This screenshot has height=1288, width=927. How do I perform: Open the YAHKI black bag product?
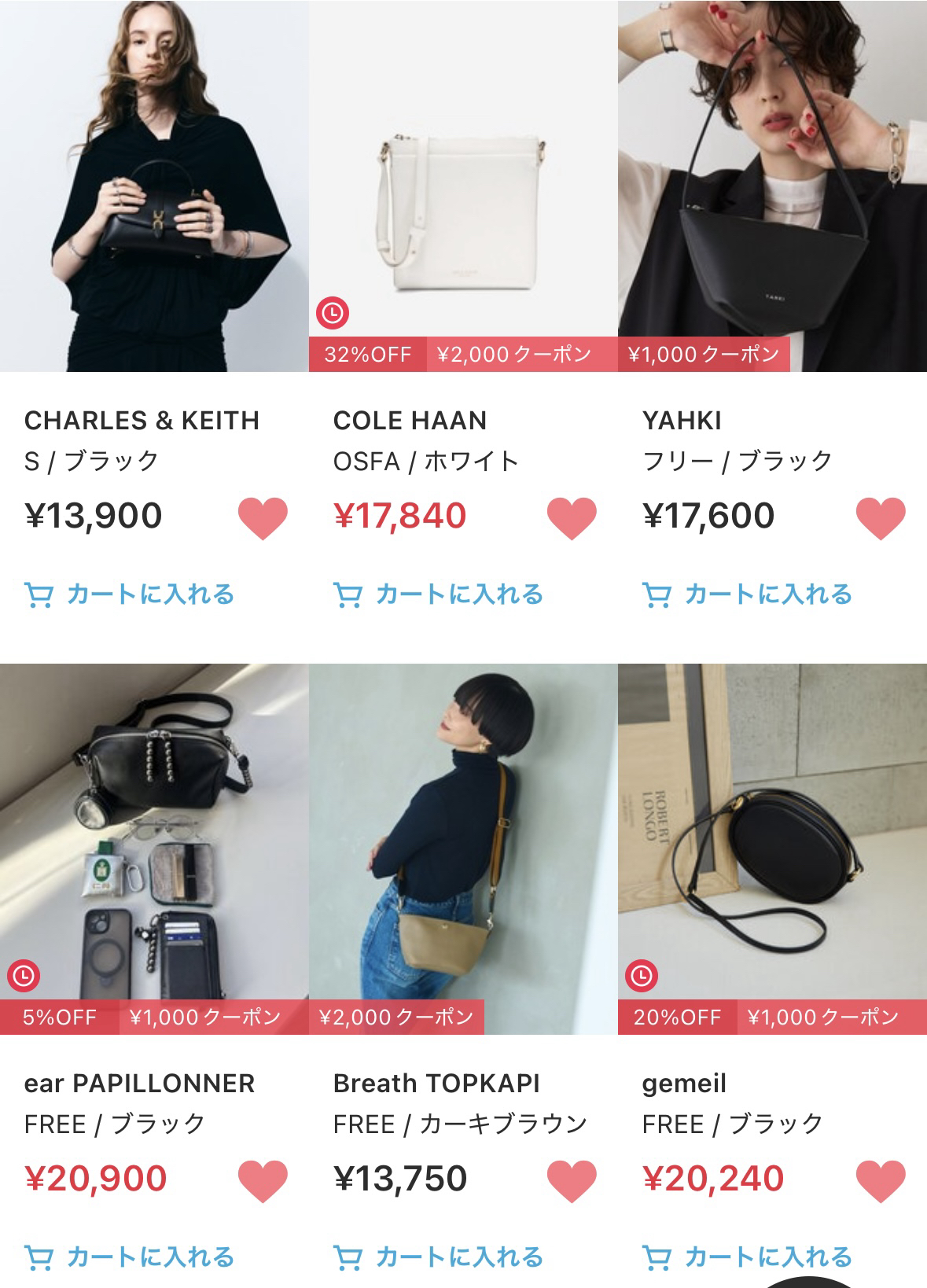(772, 186)
